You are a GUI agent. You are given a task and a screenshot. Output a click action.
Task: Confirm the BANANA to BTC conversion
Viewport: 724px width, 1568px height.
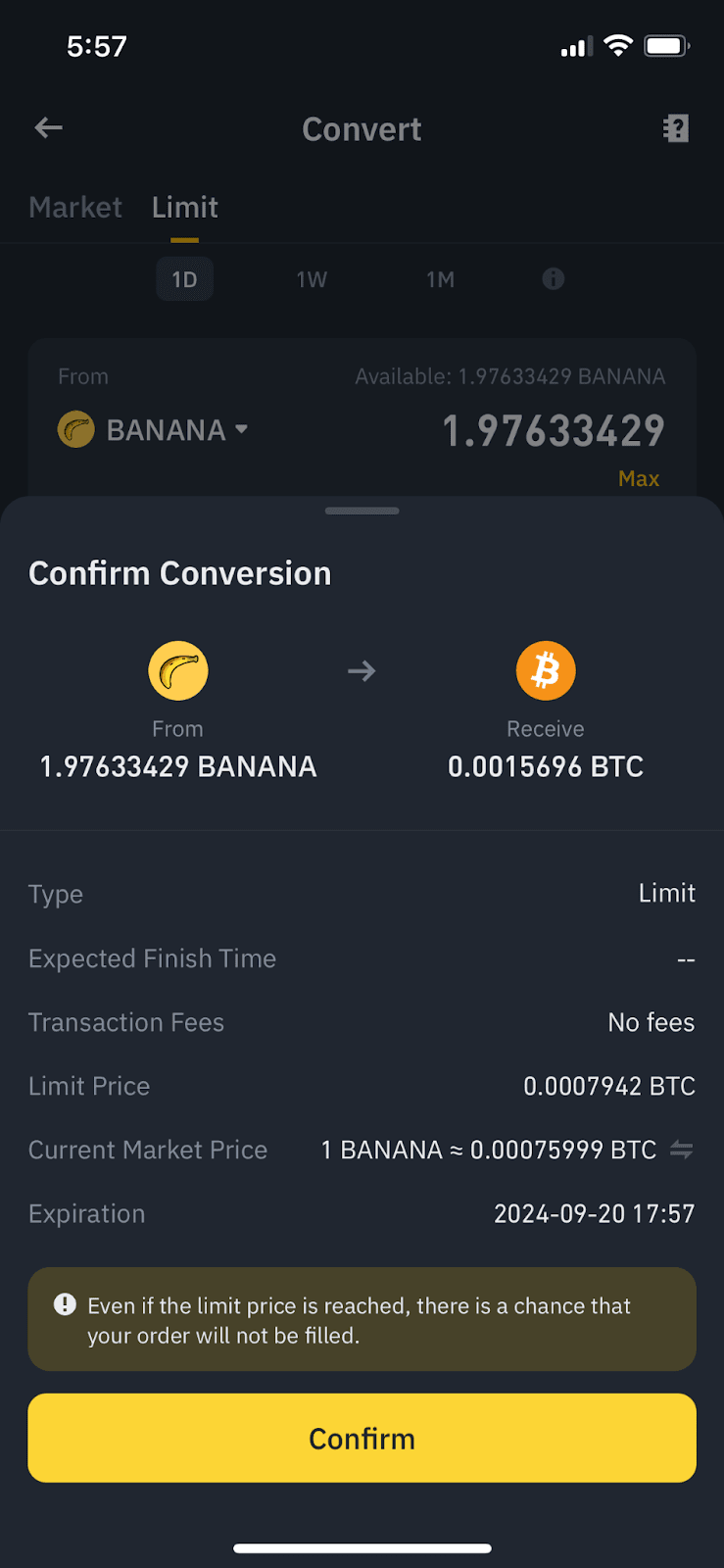(x=362, y=1438)
